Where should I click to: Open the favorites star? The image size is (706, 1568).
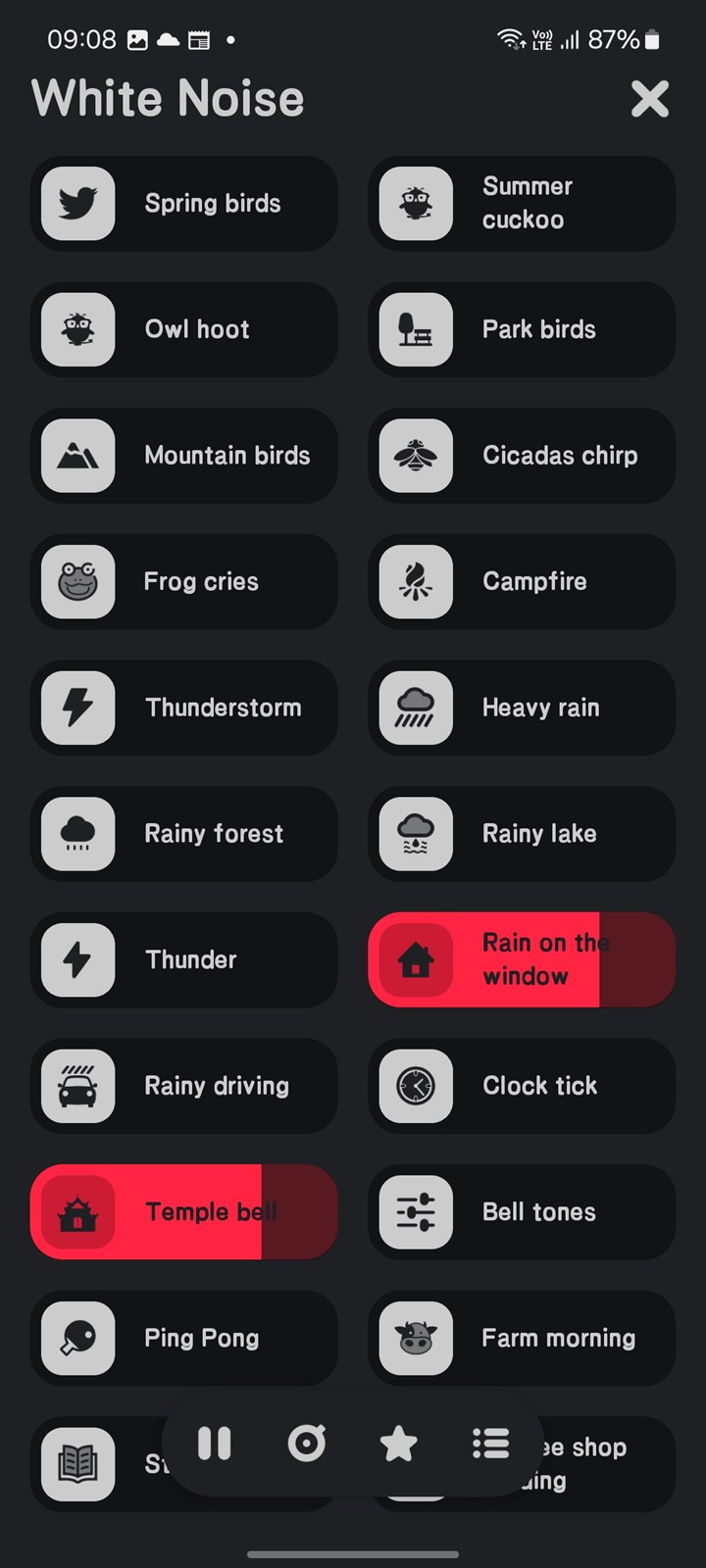pyautogui.click(x=399, y=1444)
